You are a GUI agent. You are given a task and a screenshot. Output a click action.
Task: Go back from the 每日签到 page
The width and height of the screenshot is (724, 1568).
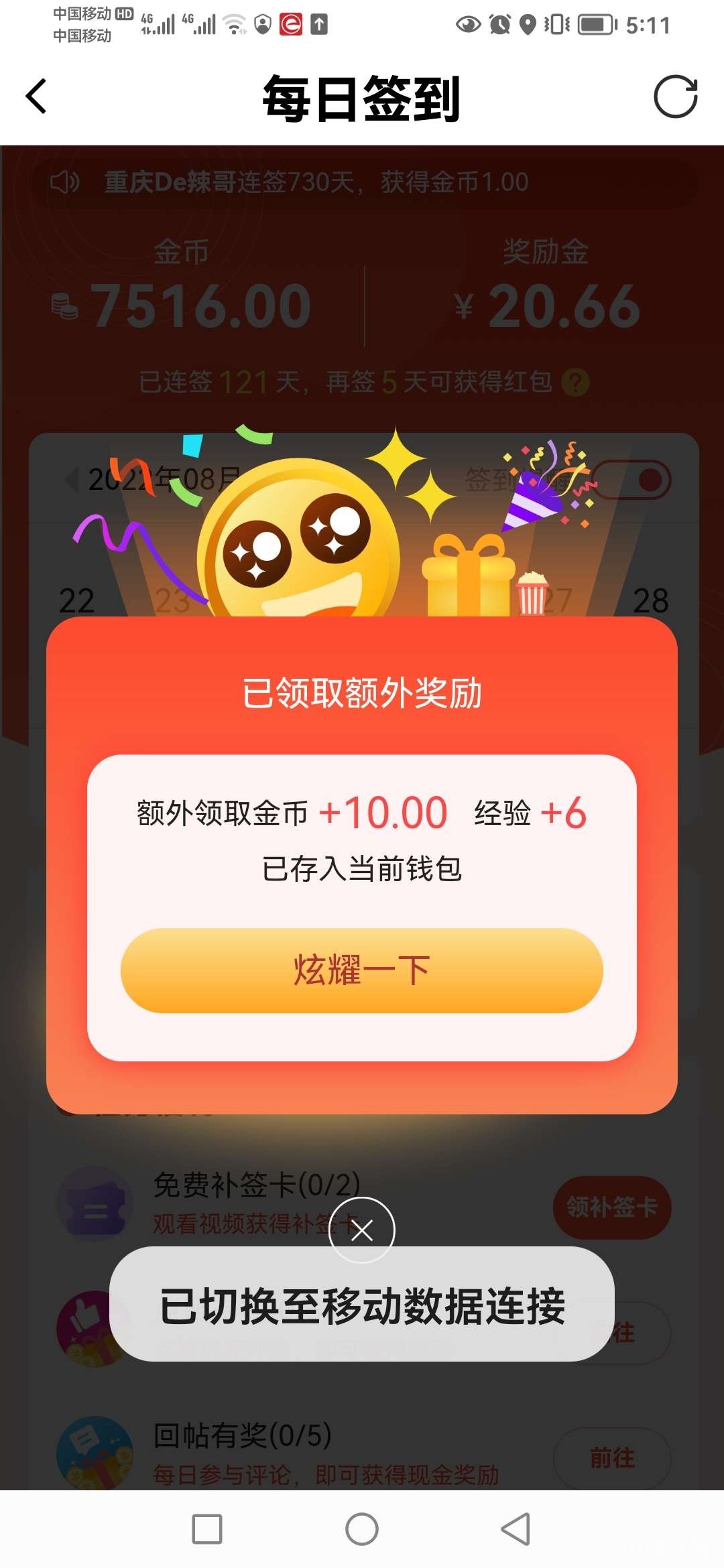tap(36, 96)
